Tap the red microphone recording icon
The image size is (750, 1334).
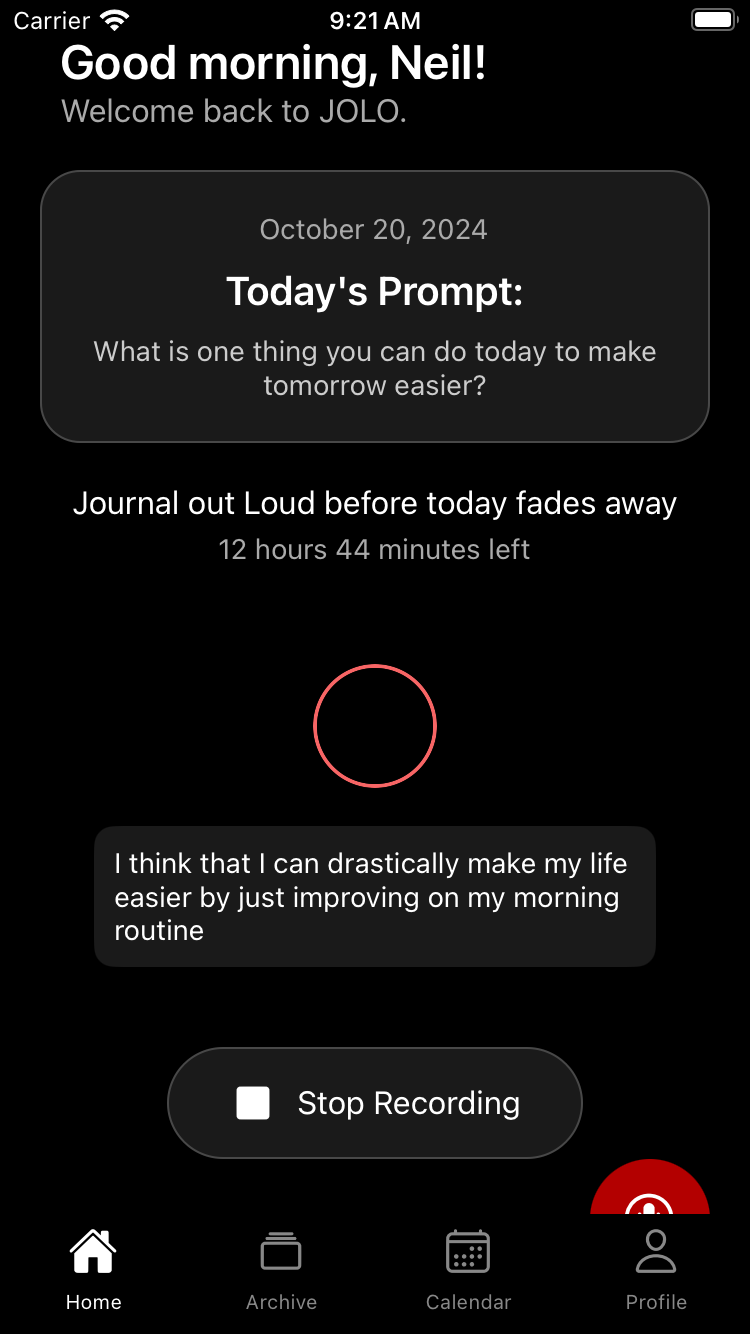pos(650,1207)
